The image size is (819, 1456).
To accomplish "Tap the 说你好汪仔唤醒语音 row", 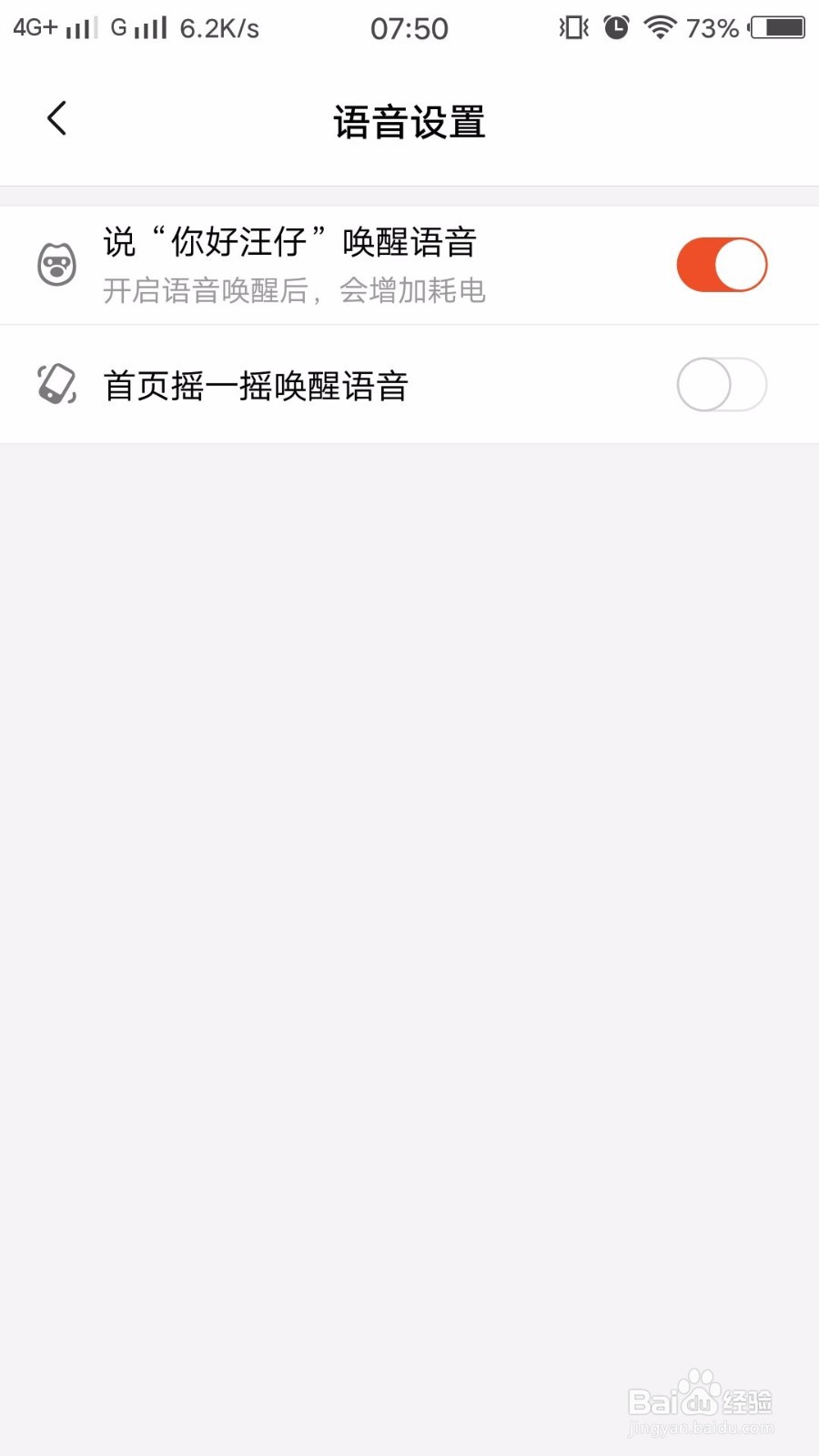I will click(x=289, y=244).
